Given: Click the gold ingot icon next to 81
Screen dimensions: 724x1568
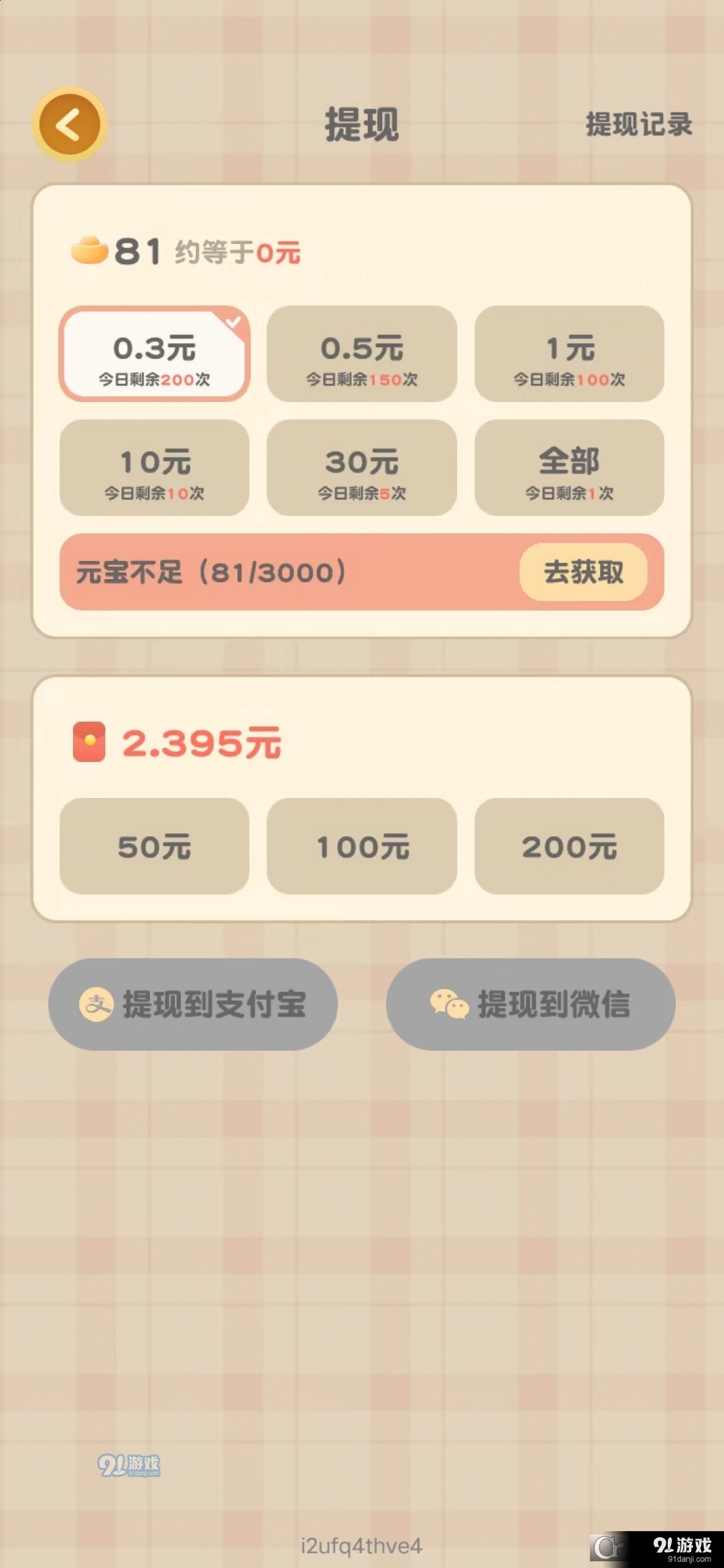Looking at the screenshot, I should (89, 251).
